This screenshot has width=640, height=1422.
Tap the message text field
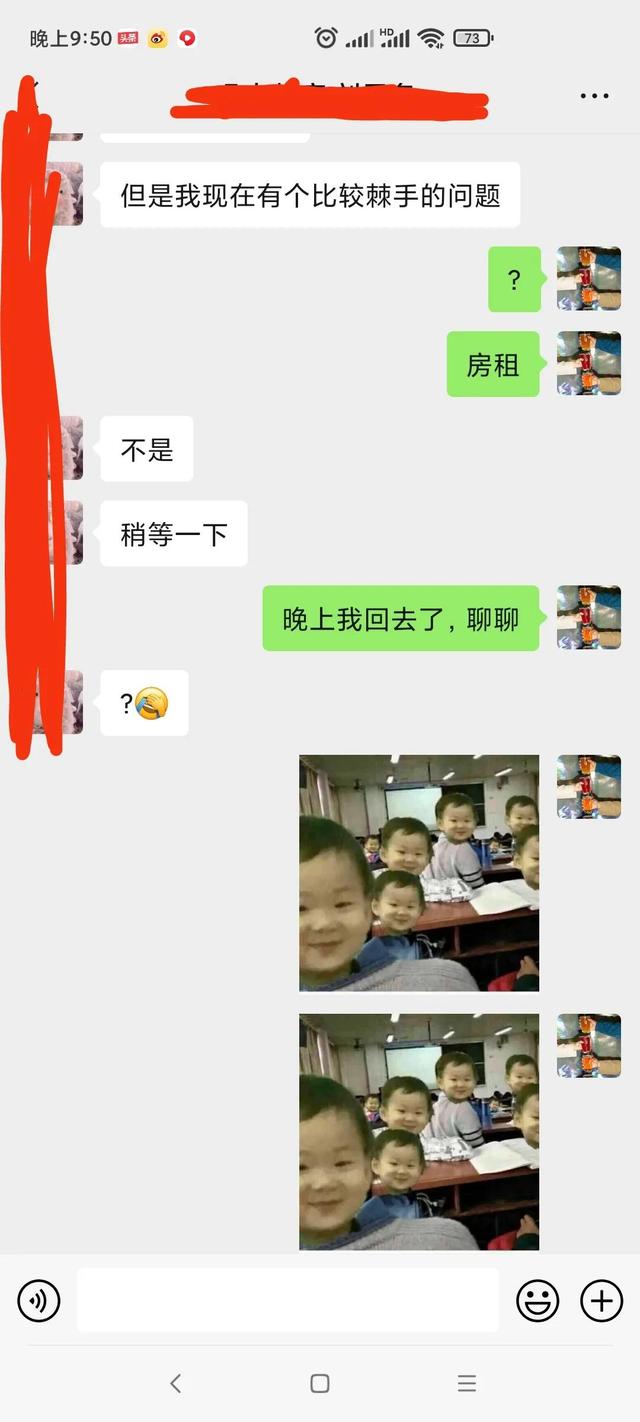[288, 1300]
